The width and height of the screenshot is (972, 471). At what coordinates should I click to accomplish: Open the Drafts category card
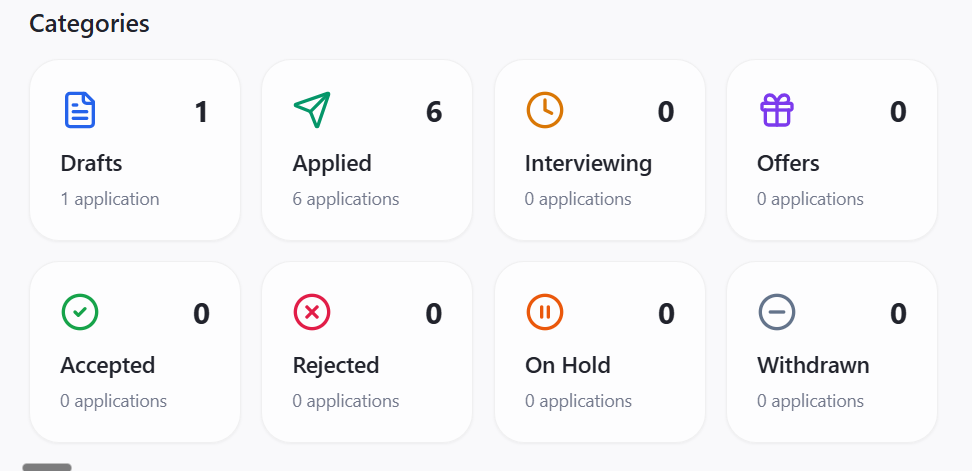[x=134, y=150]
